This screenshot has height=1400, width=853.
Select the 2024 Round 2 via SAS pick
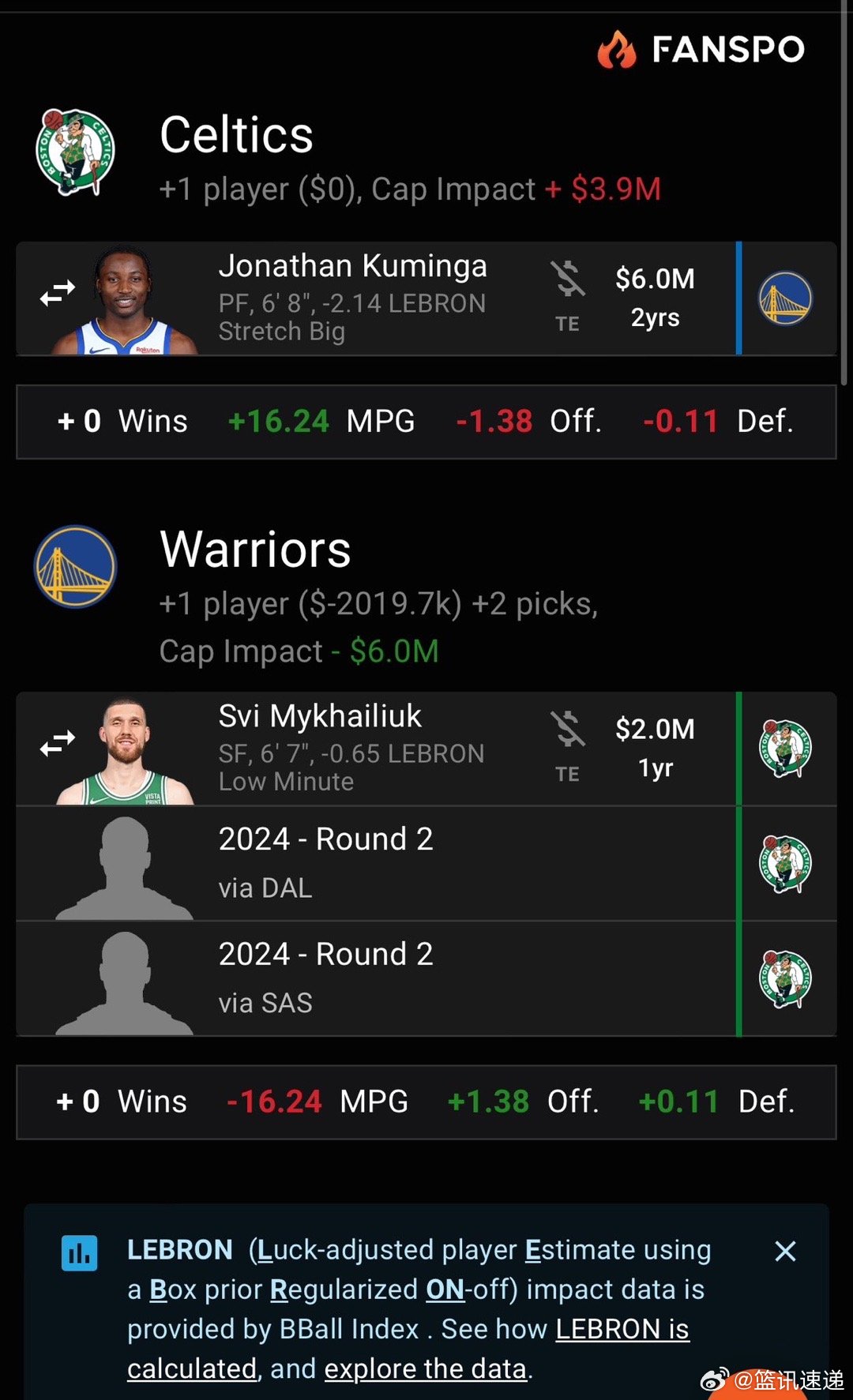coord(325,978)
